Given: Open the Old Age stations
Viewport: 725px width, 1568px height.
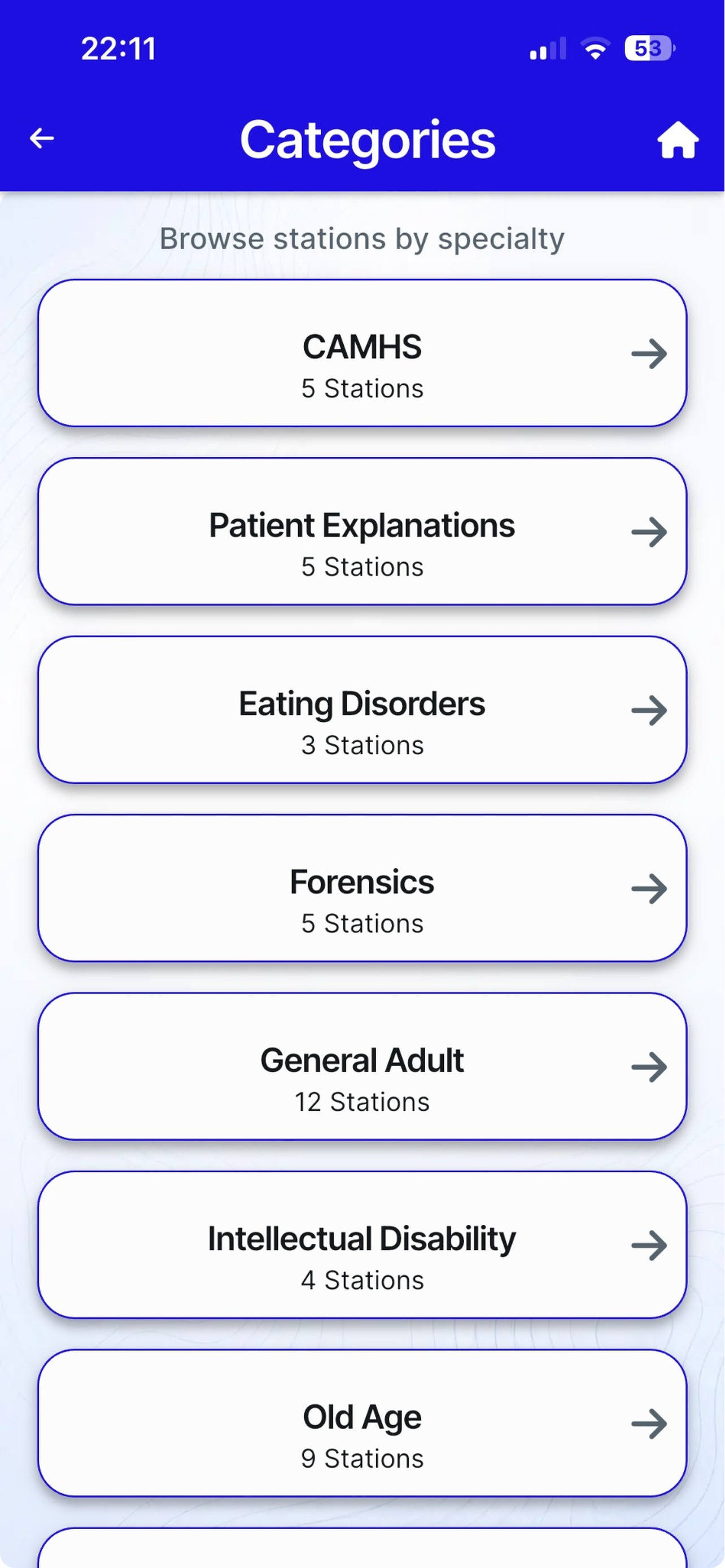Looking at the screenshot, I should pos(362,1423).
